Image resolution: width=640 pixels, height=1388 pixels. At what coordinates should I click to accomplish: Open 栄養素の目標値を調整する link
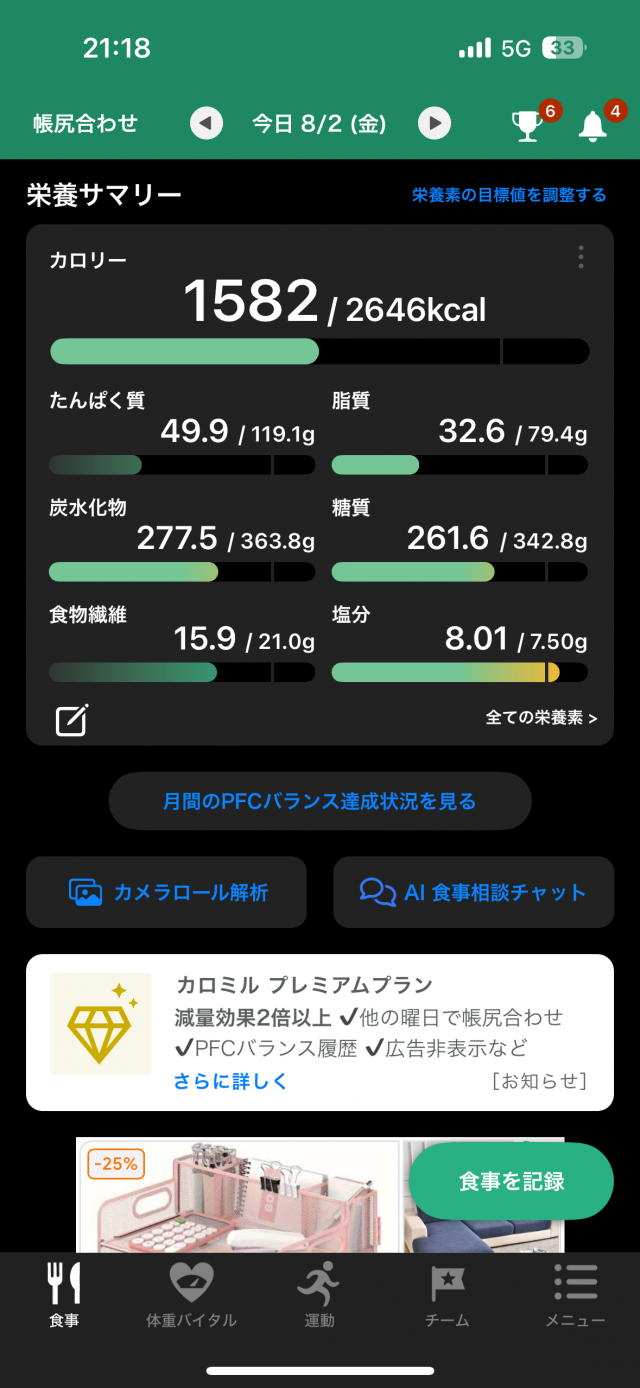509,195
